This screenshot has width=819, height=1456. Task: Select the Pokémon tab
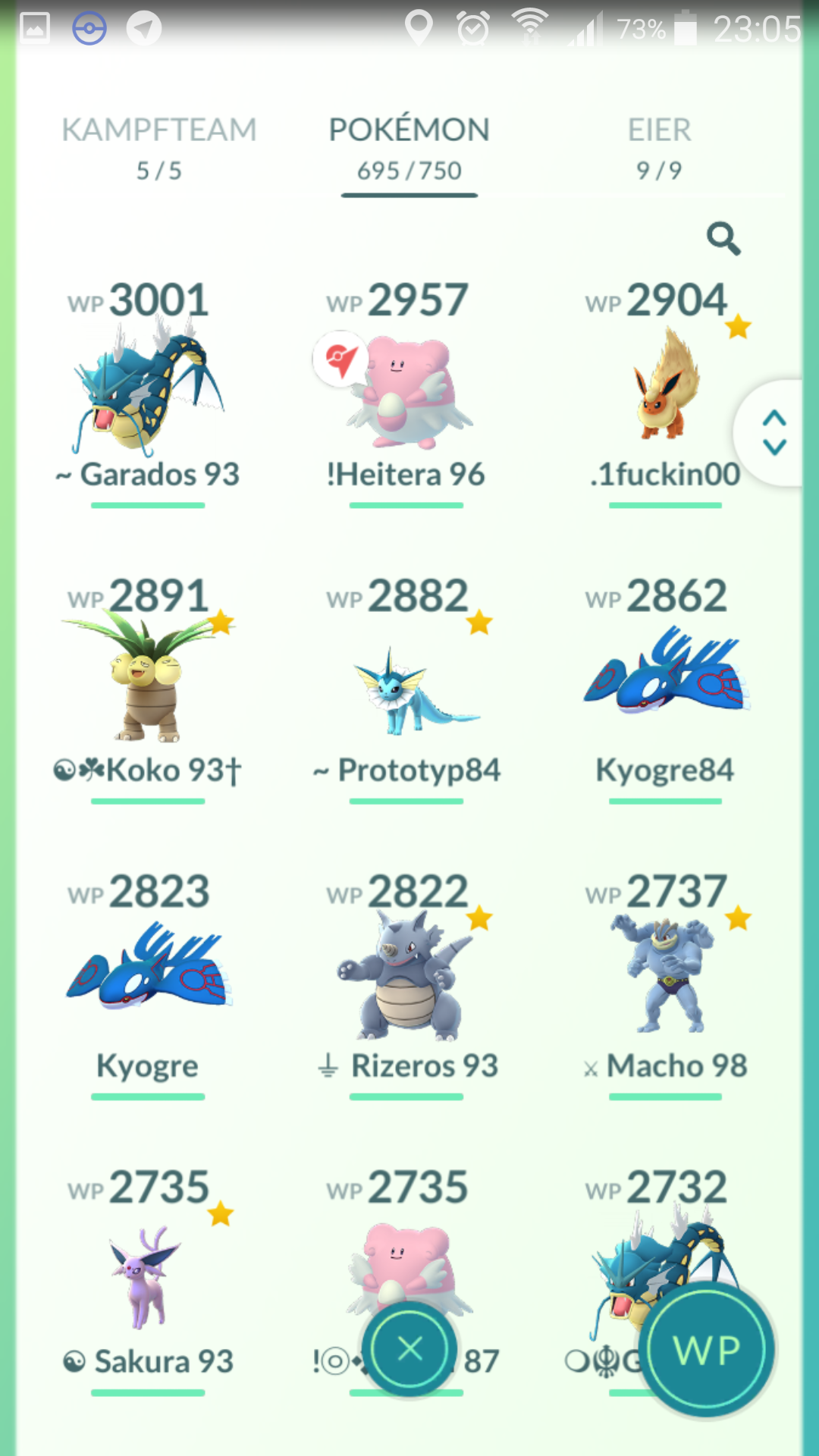(409, 149)
